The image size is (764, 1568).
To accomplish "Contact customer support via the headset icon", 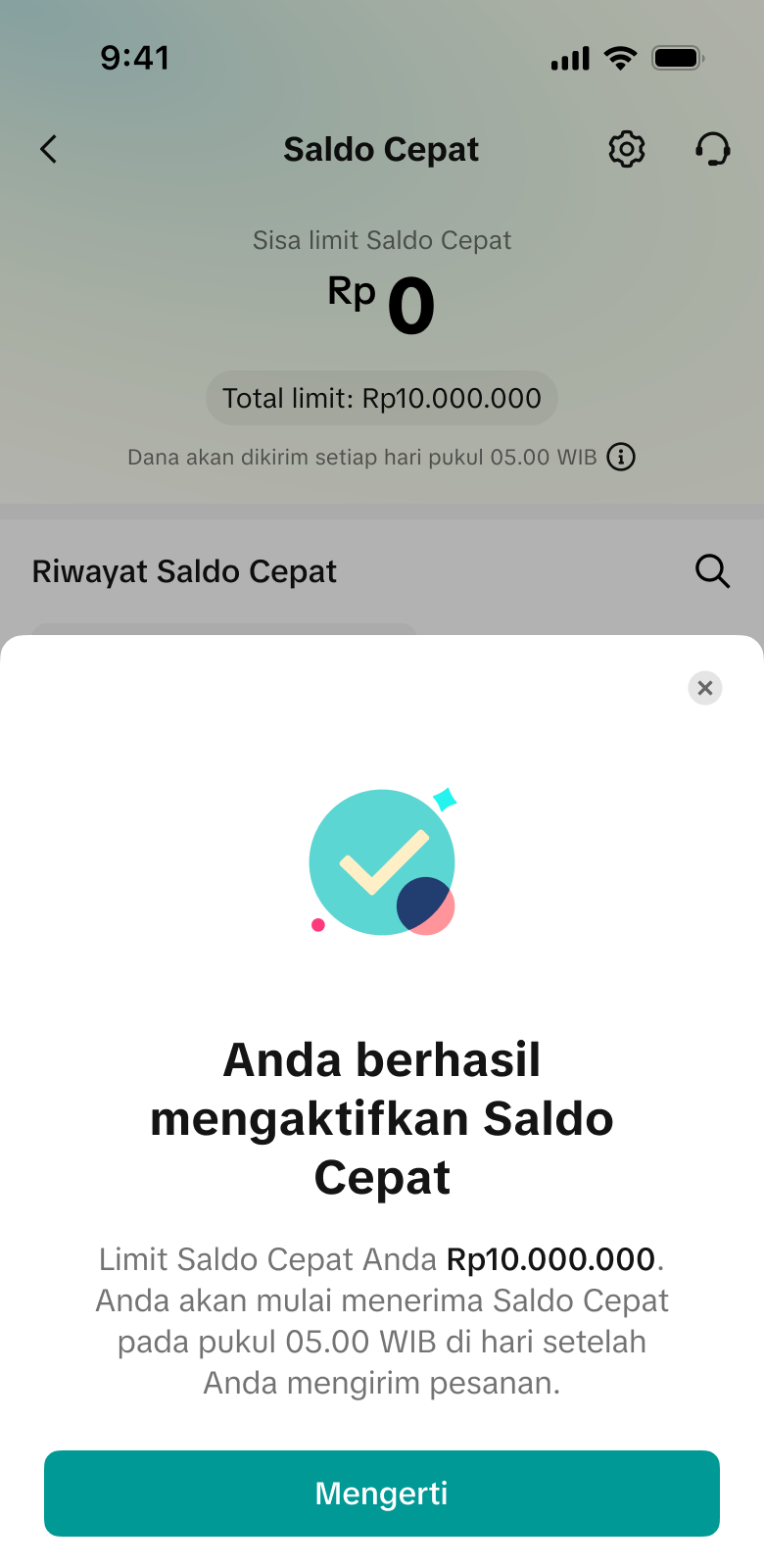I will pyautogui.click(x=713, y=149).
